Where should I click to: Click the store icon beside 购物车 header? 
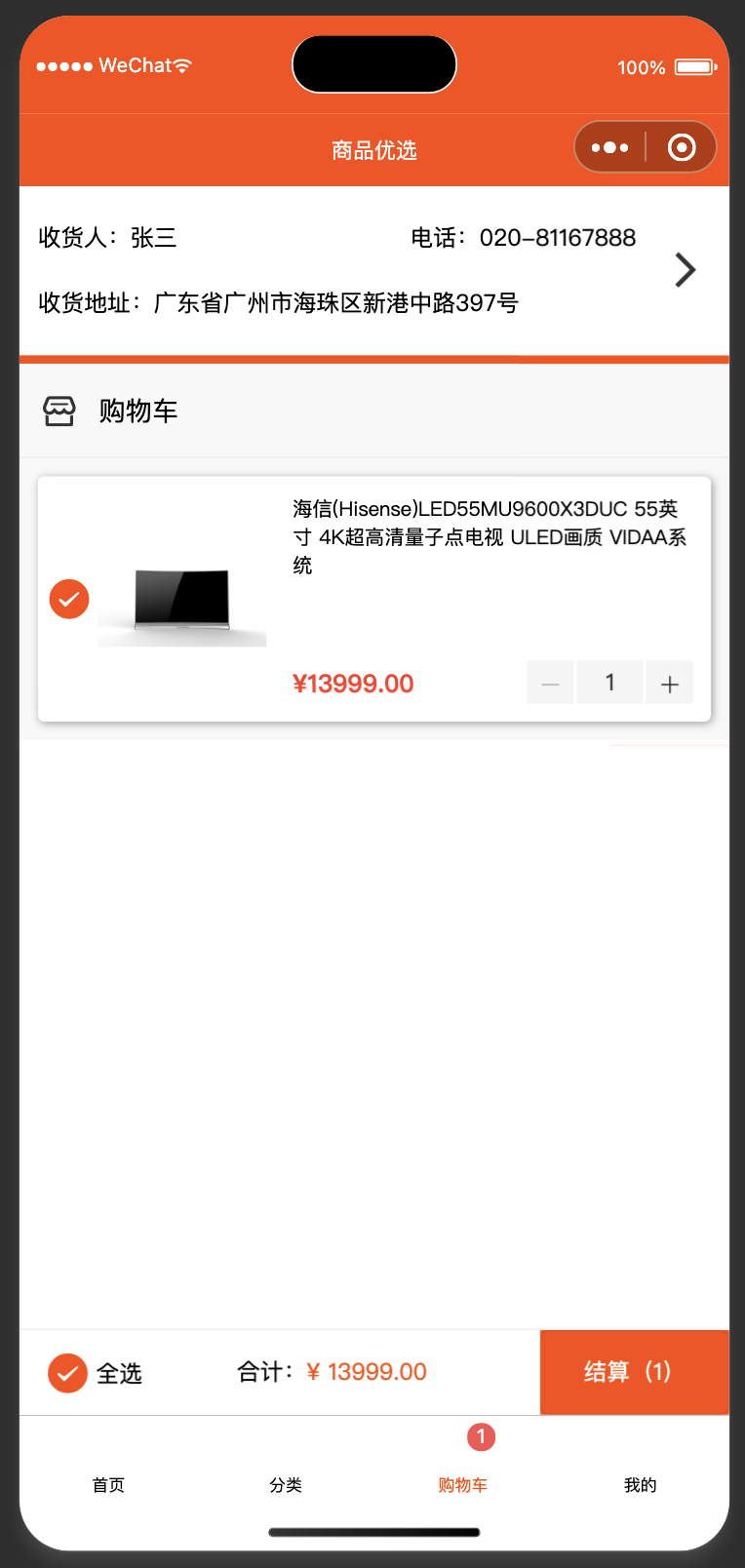tap(59, 411)
